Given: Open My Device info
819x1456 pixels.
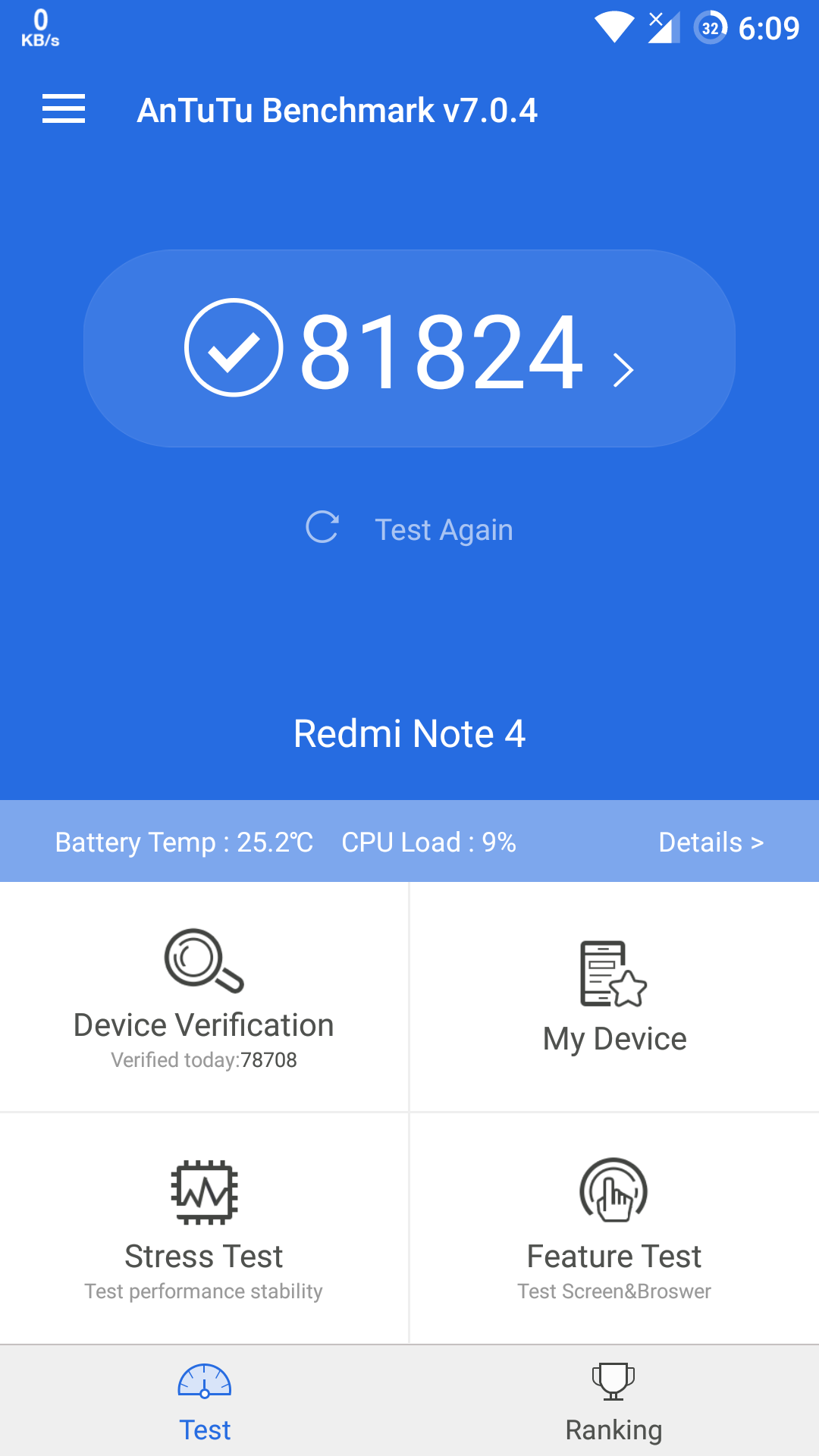Looking at the screenshot, I should point(614,997).
